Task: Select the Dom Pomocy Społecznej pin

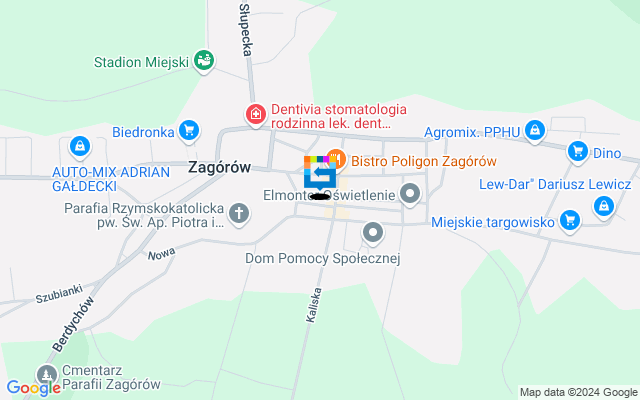Action: pos(373,234)
